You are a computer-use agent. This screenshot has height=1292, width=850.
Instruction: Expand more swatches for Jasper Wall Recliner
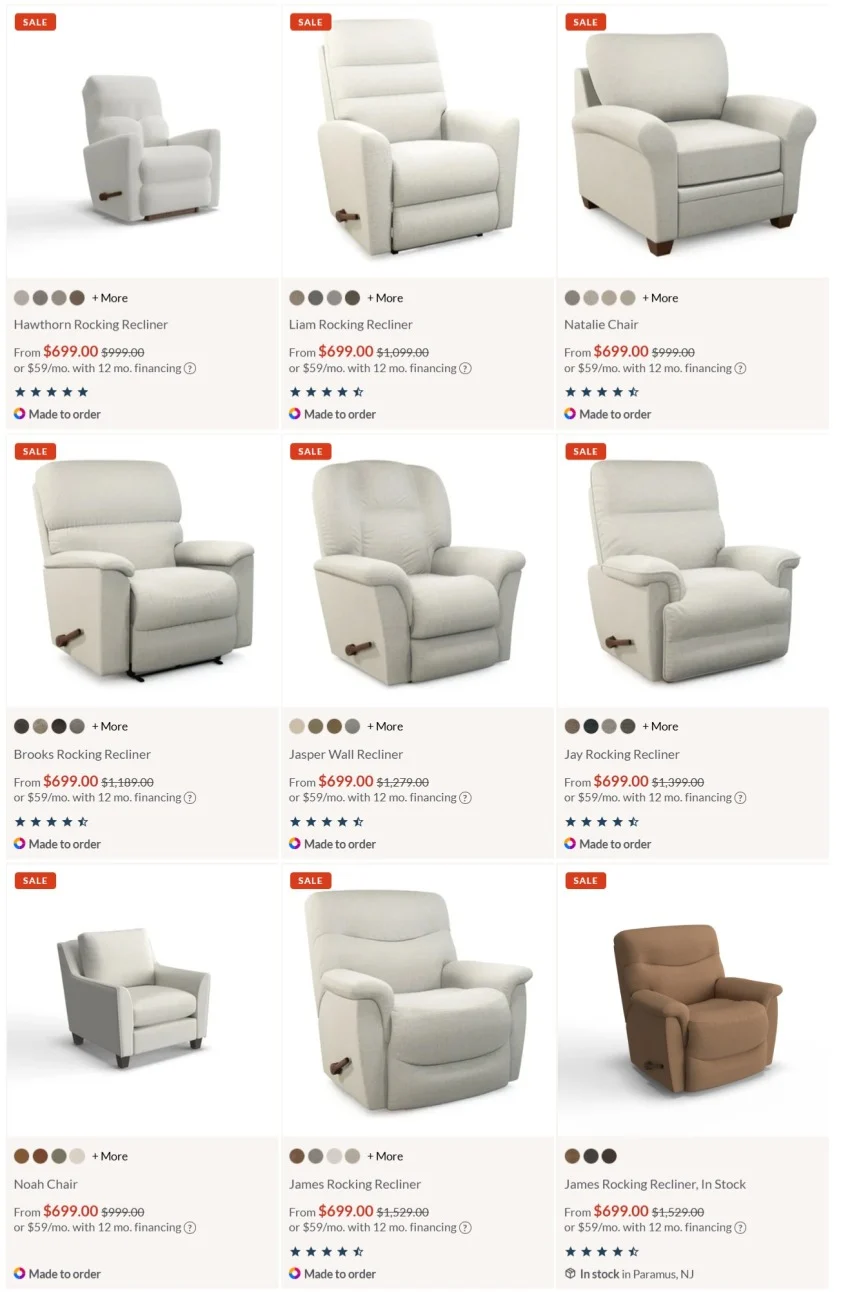(x=385, y=727)
